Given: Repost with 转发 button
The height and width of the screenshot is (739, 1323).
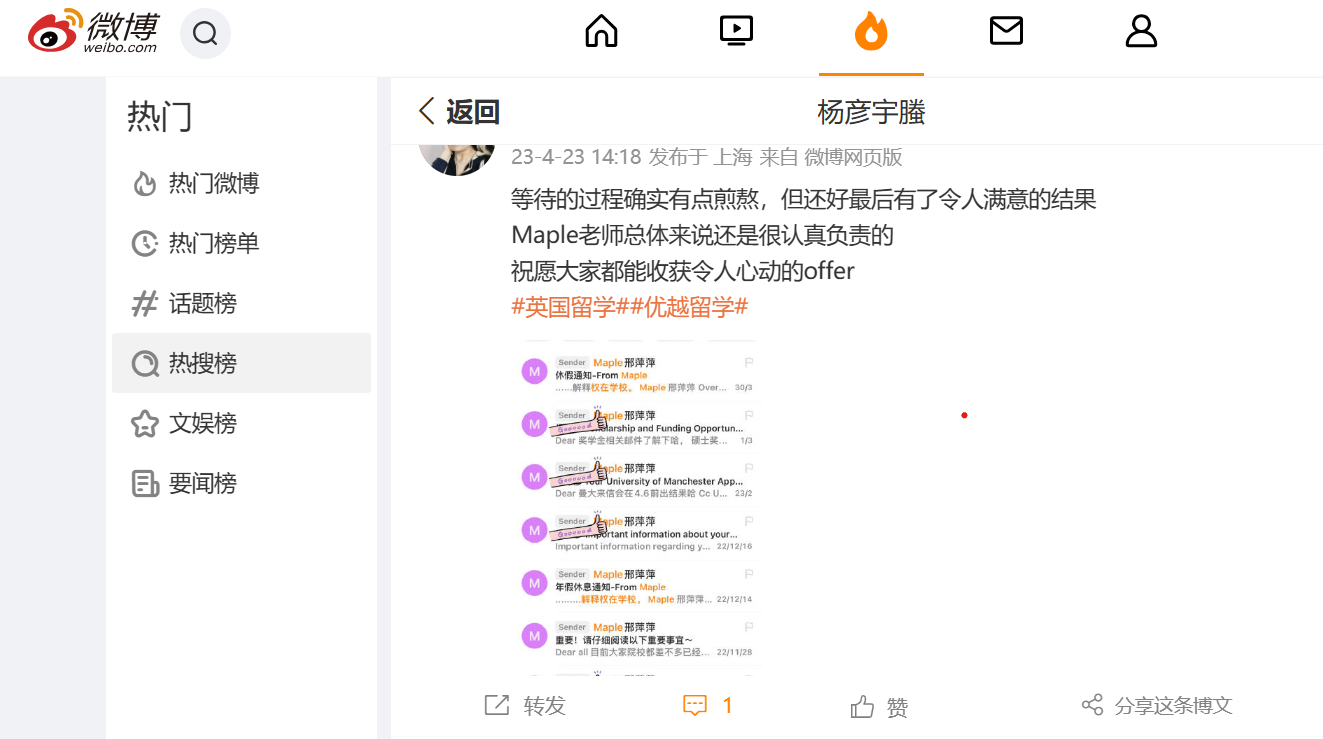Looking at the screenshot, I should click(526, 706).
